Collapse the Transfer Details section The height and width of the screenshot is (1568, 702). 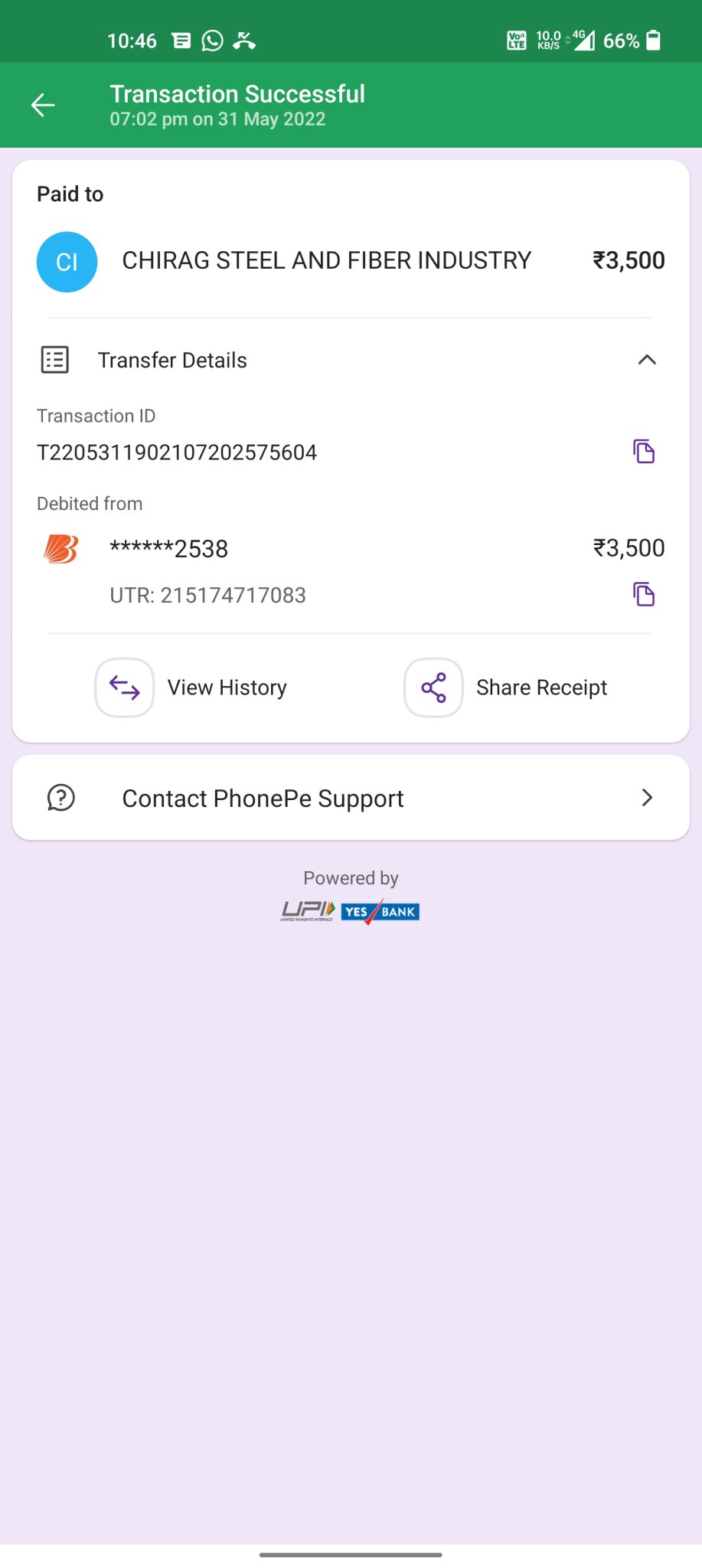tap(646, 360)
